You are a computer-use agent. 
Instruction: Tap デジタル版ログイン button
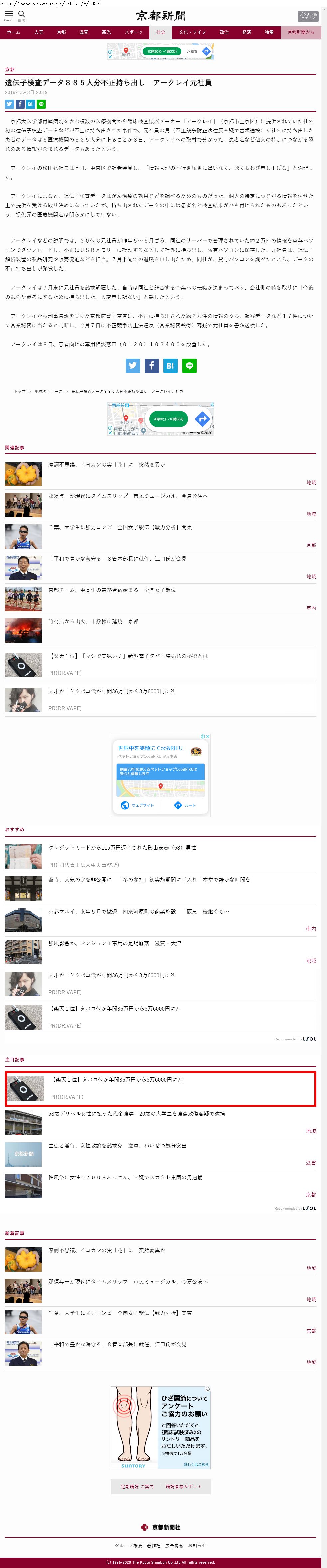coord(308,16)
